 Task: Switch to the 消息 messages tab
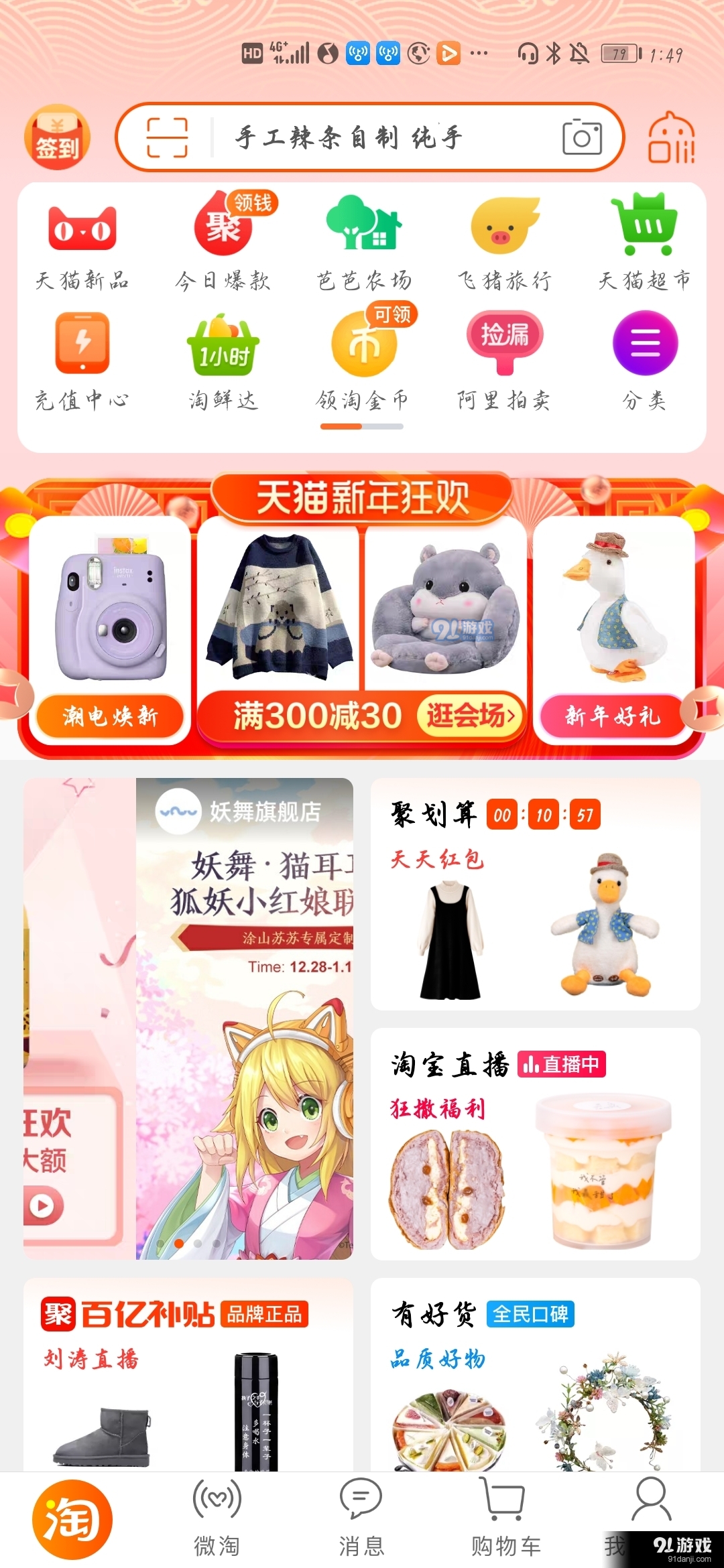(361, 1518)
